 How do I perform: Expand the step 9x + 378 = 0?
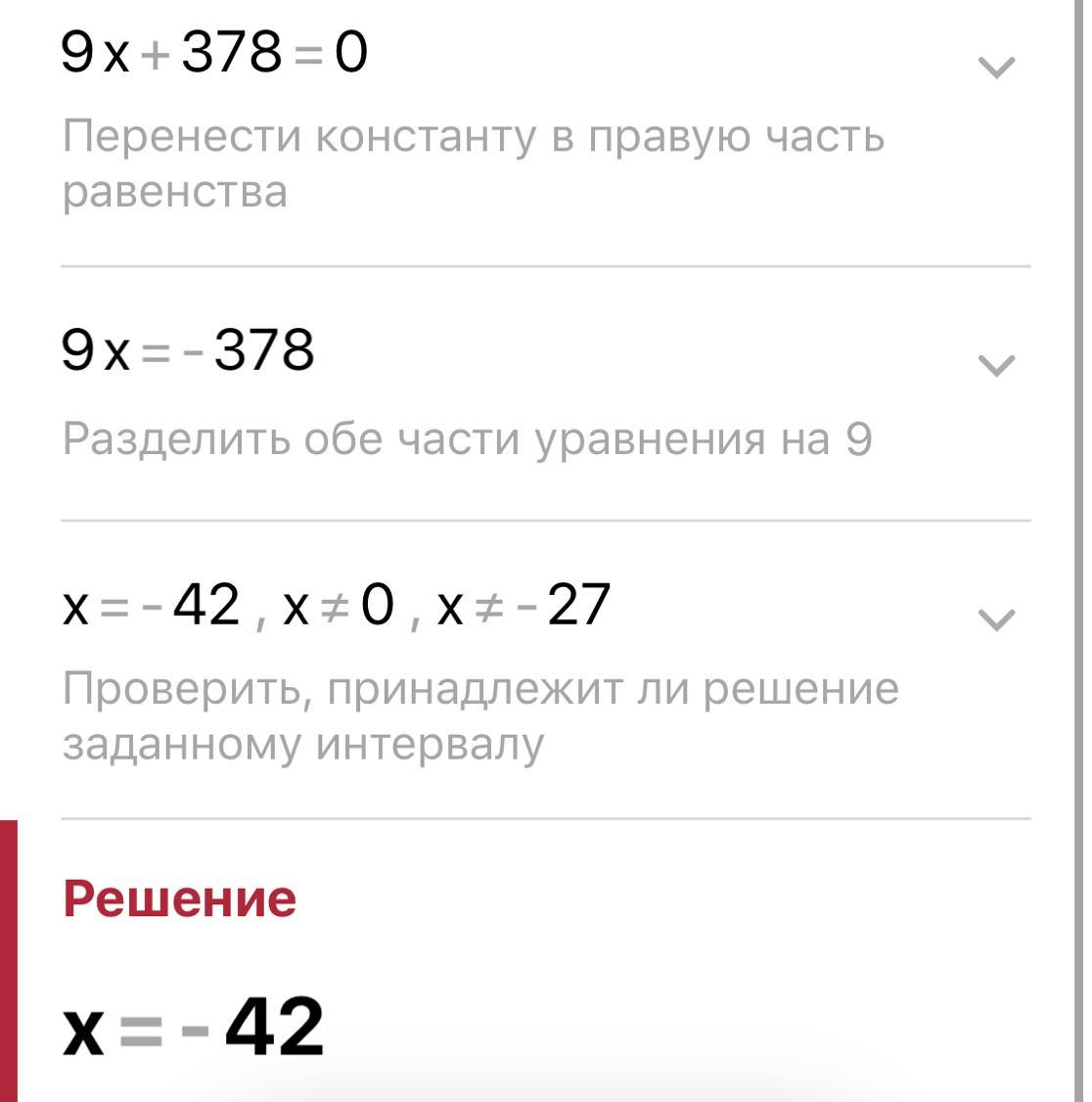[x=996, y=68]
